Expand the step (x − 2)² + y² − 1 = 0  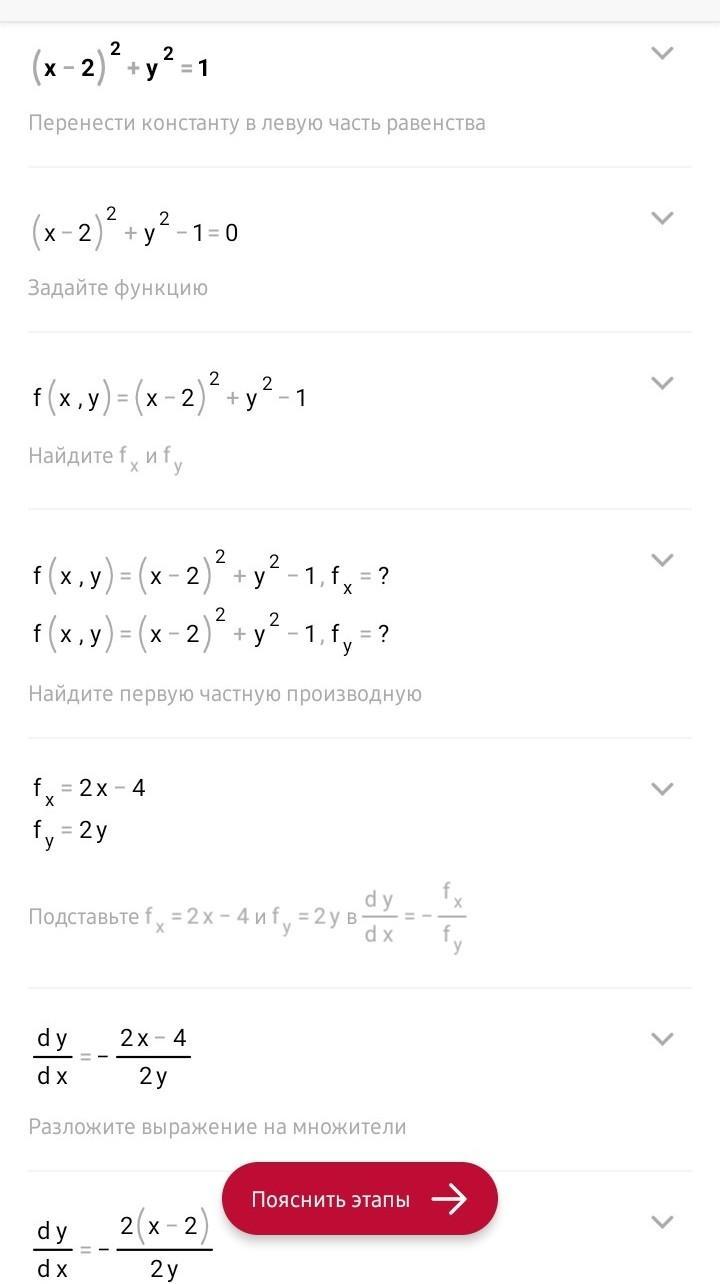[x=662, y=218]
